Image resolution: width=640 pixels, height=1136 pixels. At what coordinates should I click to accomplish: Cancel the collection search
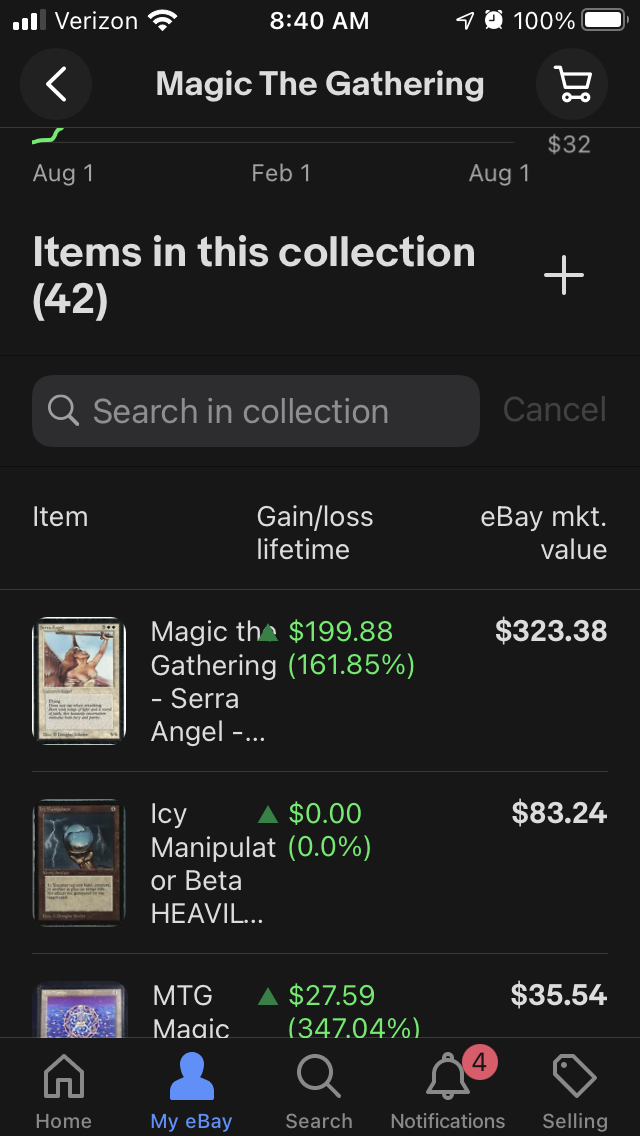(554, 410)
